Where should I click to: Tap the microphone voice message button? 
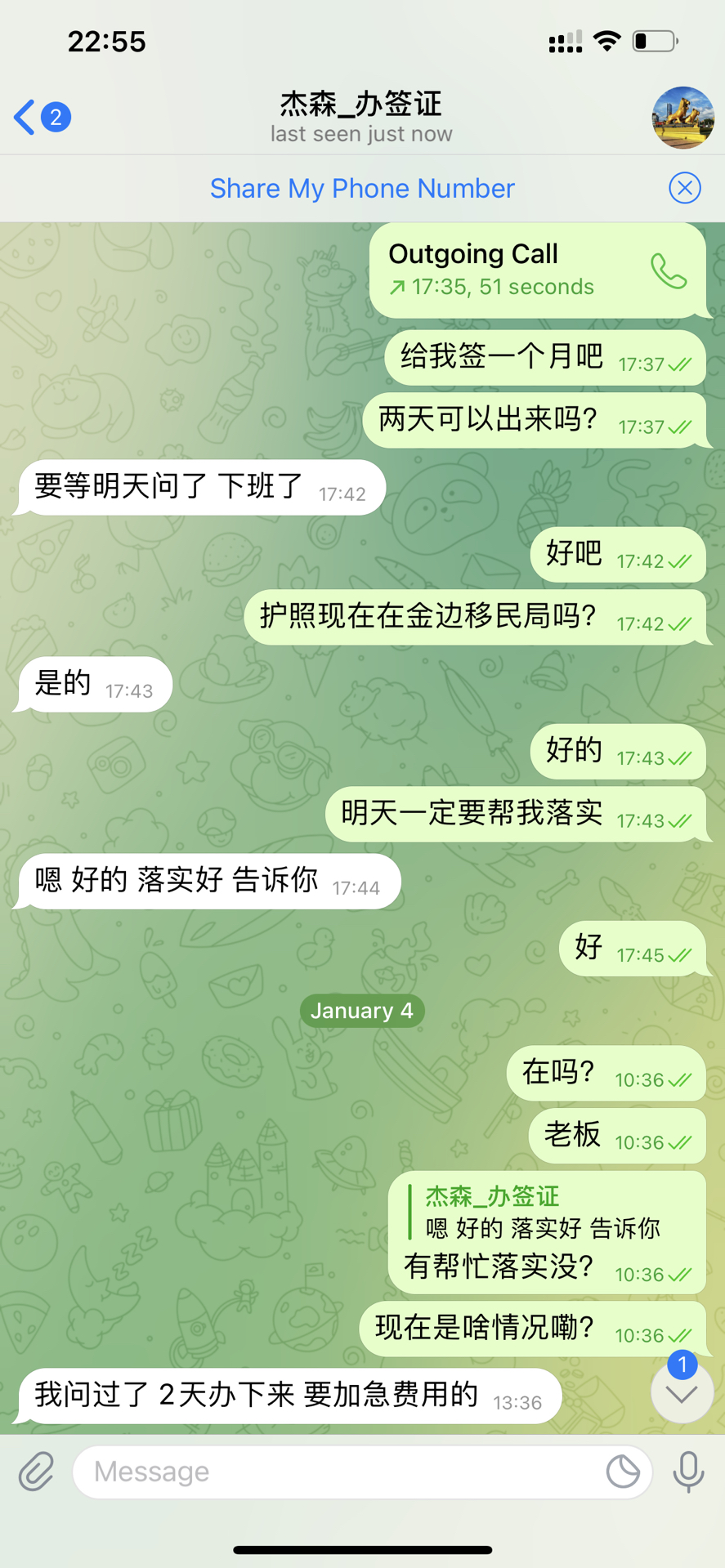[688, 1472]
